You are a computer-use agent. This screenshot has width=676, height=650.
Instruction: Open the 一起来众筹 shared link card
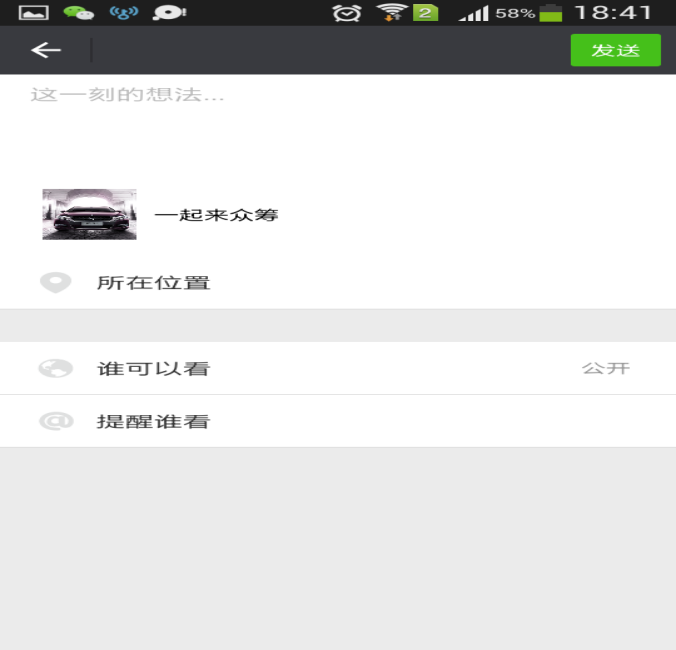(x=216, y=214)
